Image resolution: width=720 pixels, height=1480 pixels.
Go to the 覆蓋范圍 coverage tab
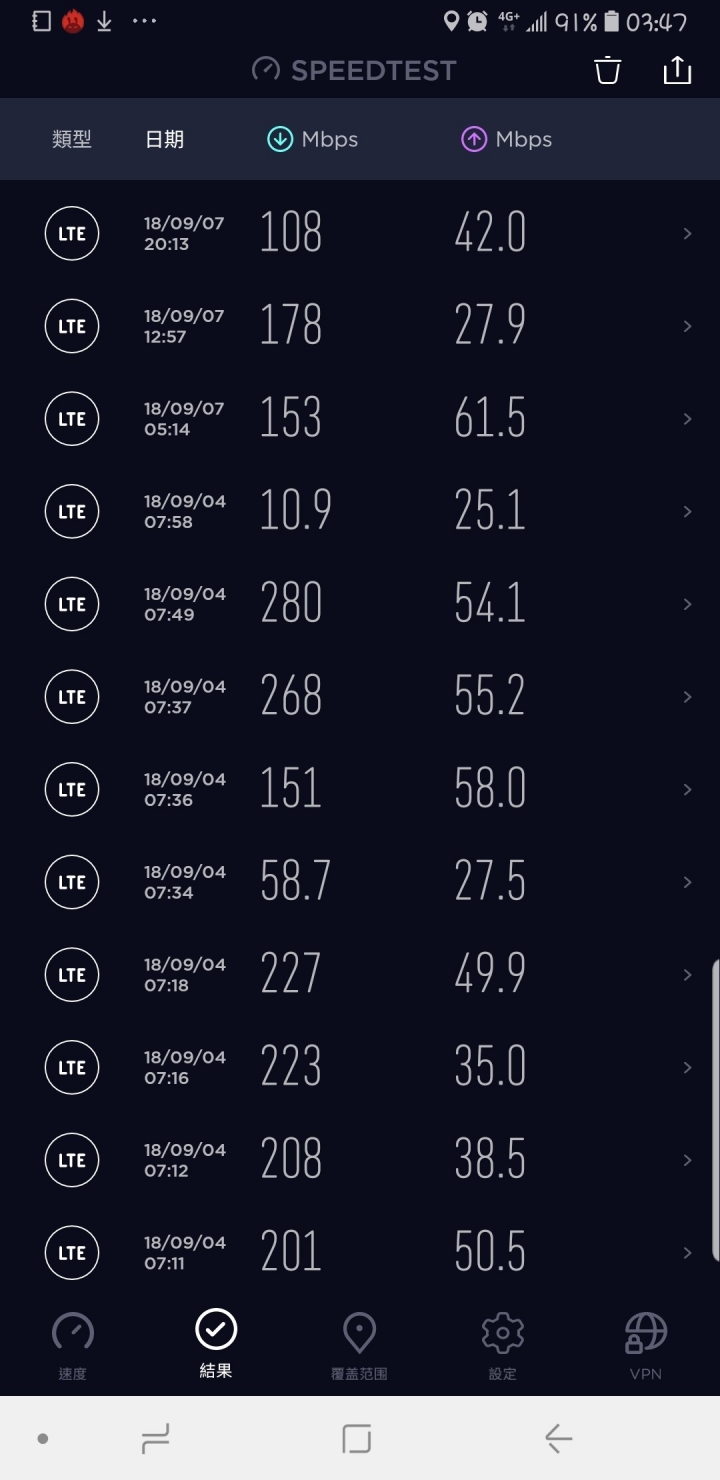pyautogui.click(x=359, y=1347)
